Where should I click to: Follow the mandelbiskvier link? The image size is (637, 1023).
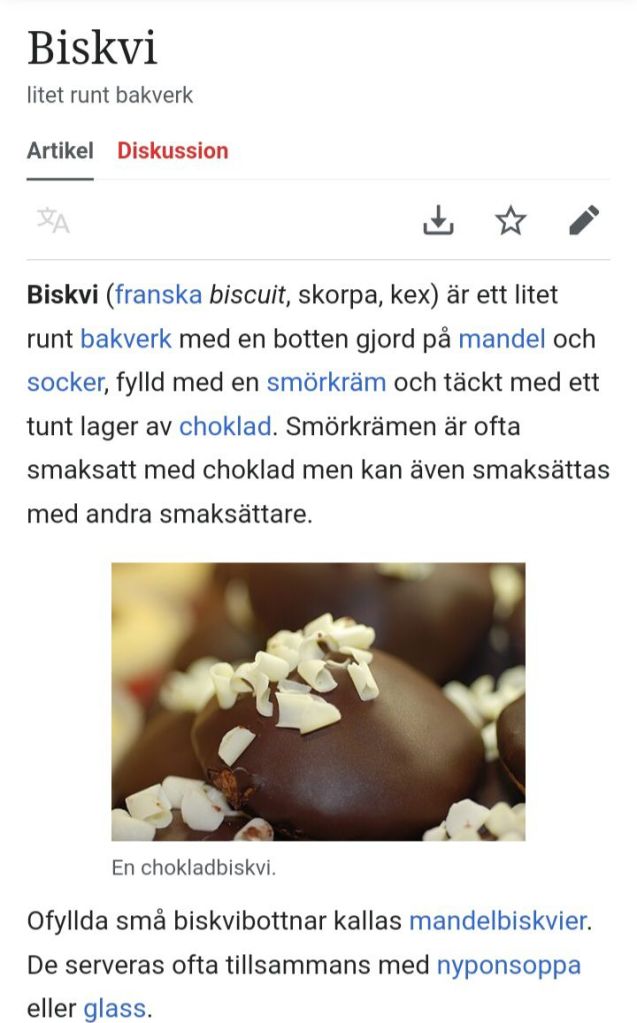coord(497,921)
